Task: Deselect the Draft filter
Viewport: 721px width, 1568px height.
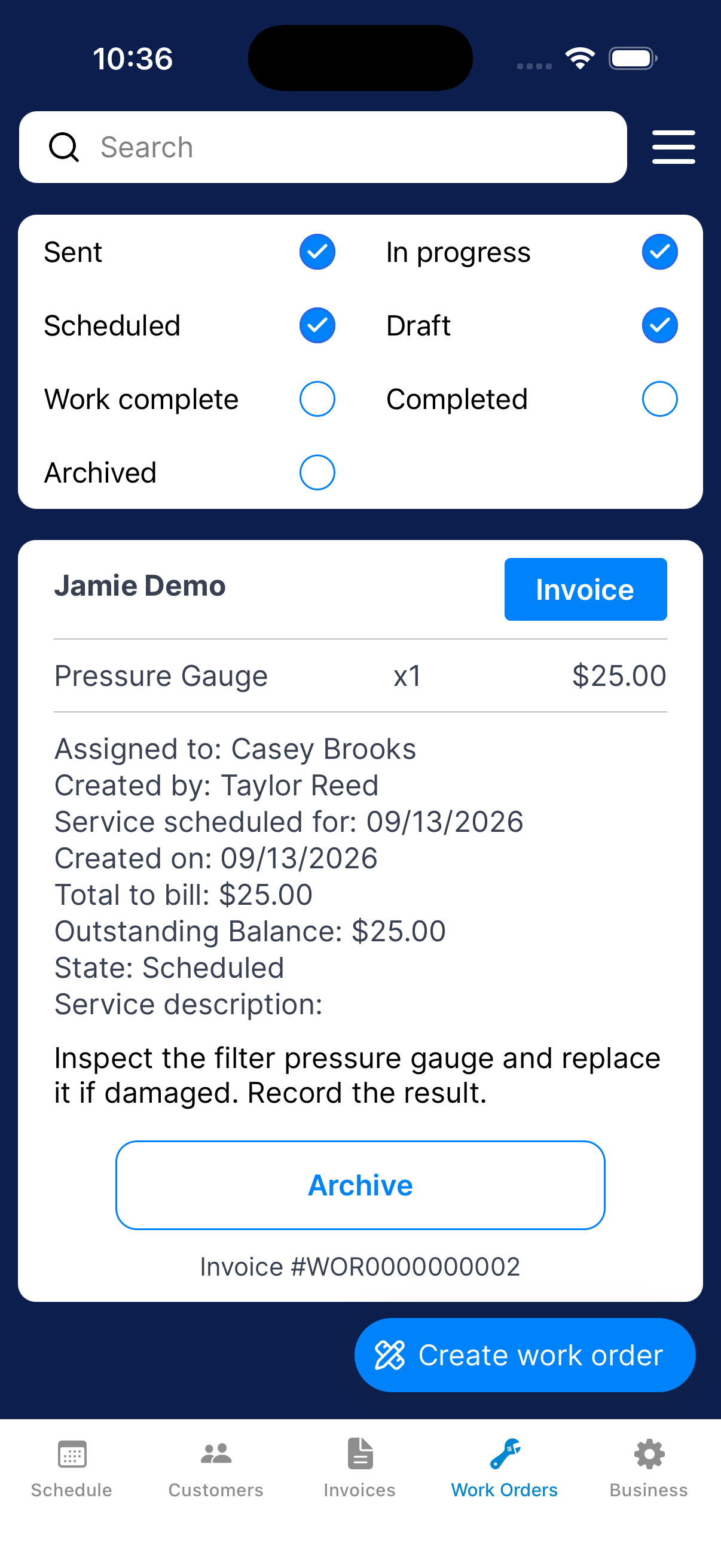Action: (x=659, y=326)
